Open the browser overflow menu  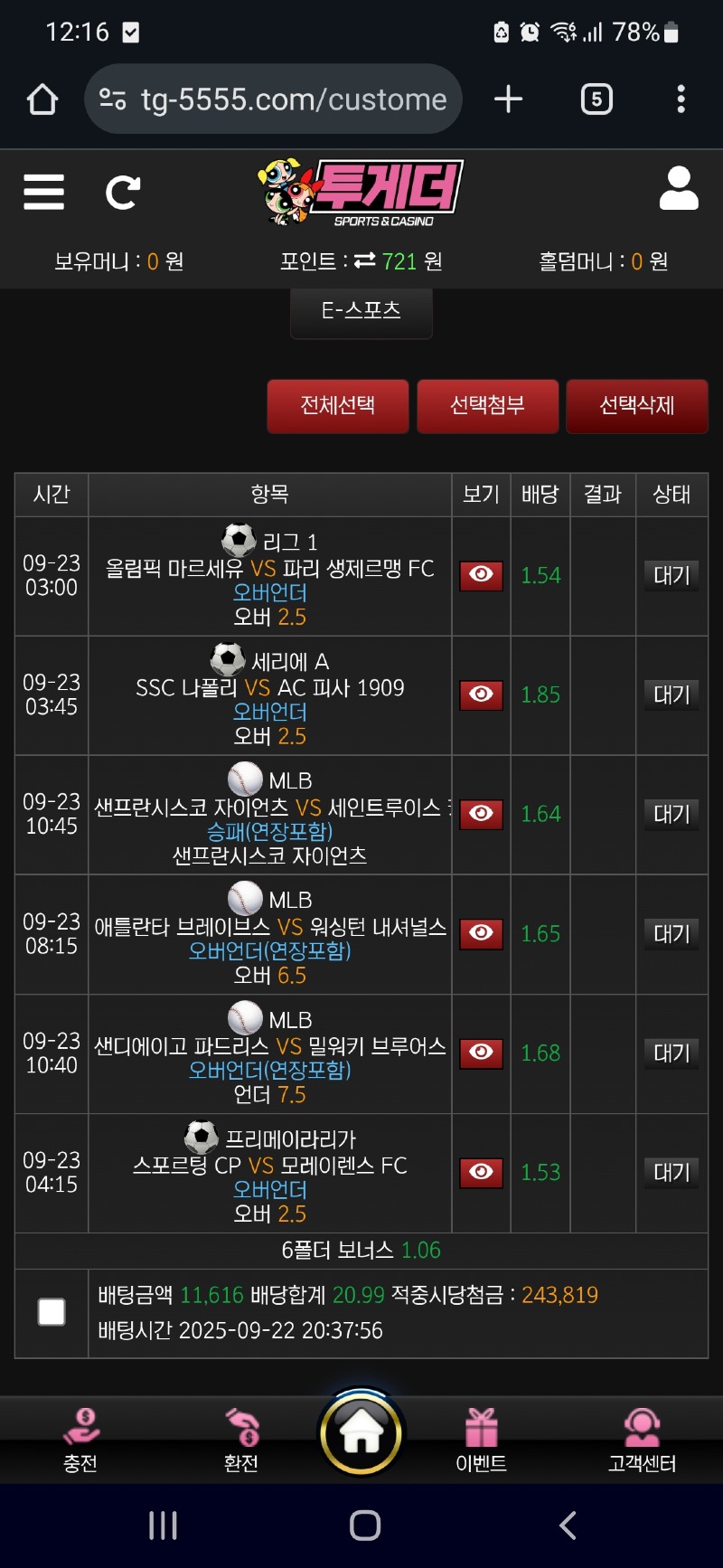681,99
